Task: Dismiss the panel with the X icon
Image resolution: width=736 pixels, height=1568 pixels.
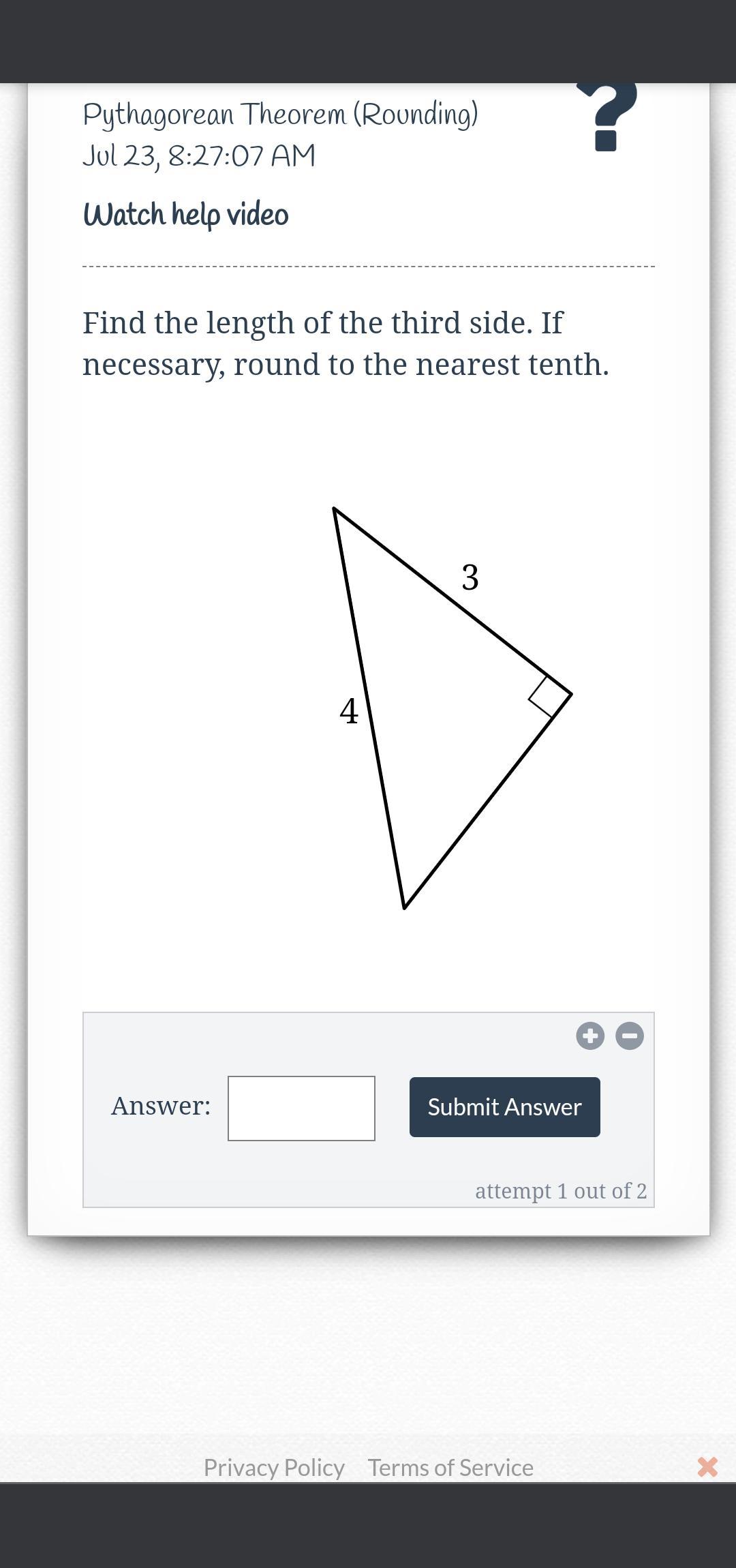Action: coord(707,1467)
